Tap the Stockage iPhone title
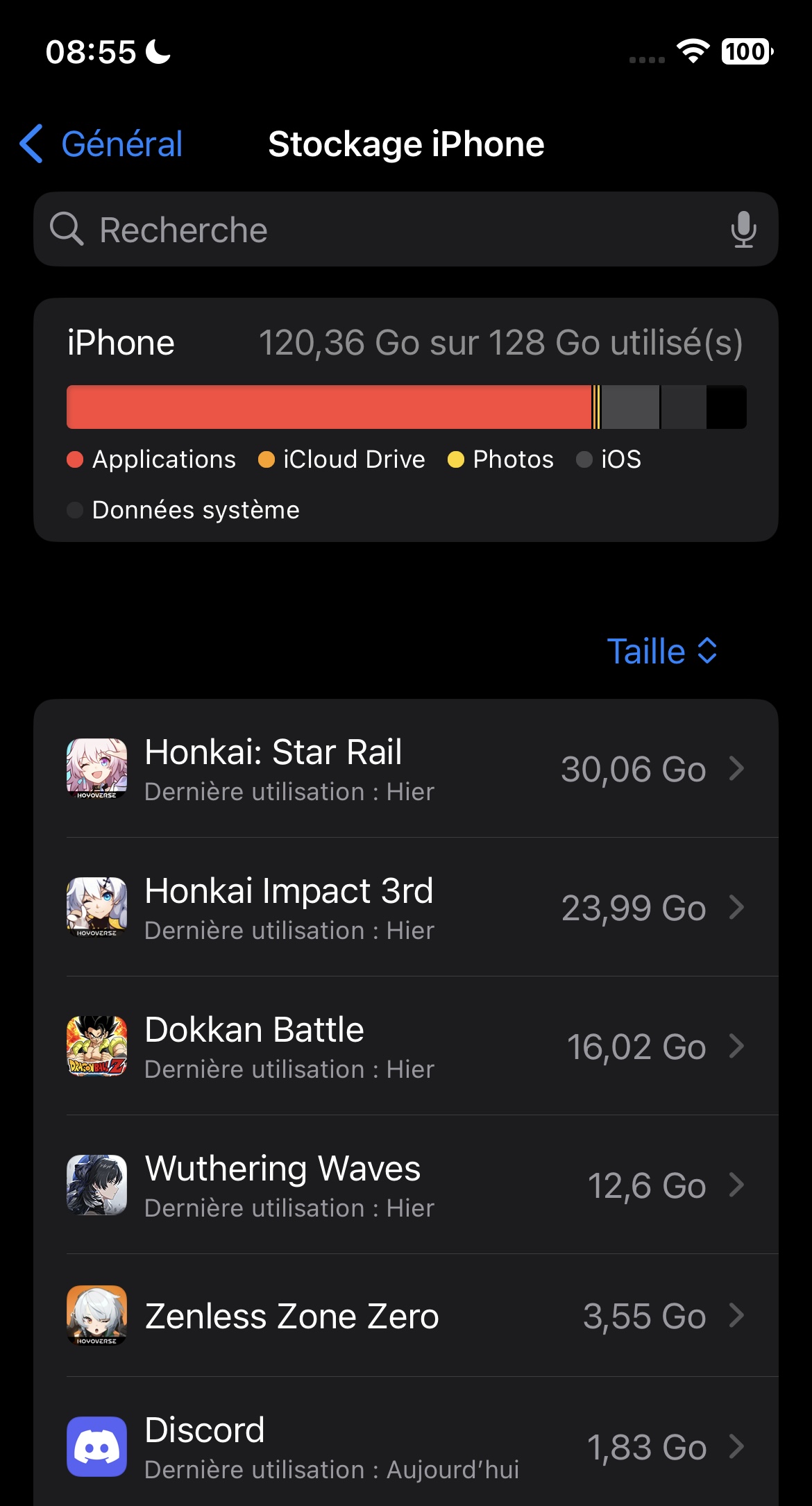This screenshot has width=812, height=1506. [x=406, y=144]
